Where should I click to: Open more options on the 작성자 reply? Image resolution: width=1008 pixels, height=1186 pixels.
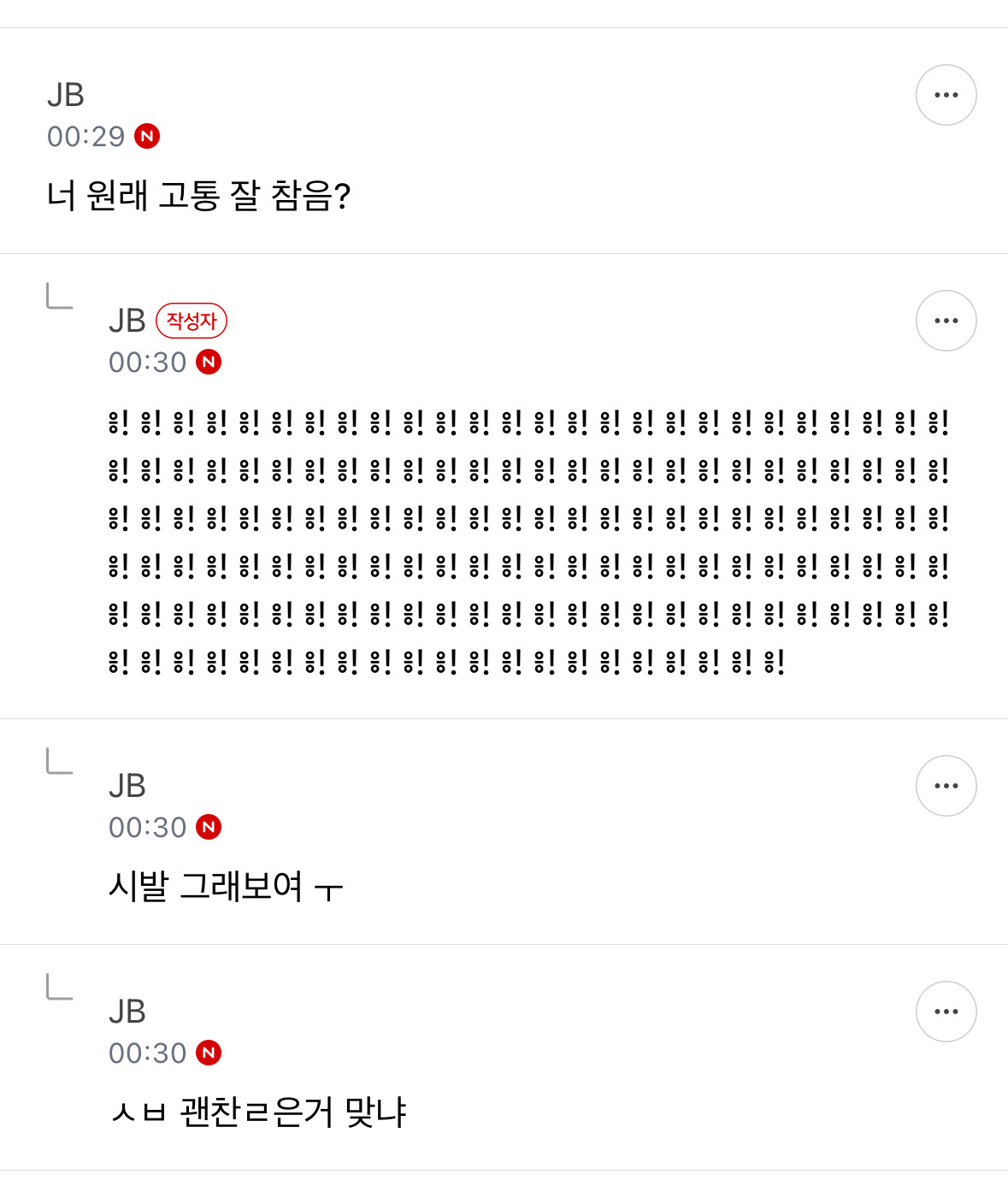(x=946, y=321)
